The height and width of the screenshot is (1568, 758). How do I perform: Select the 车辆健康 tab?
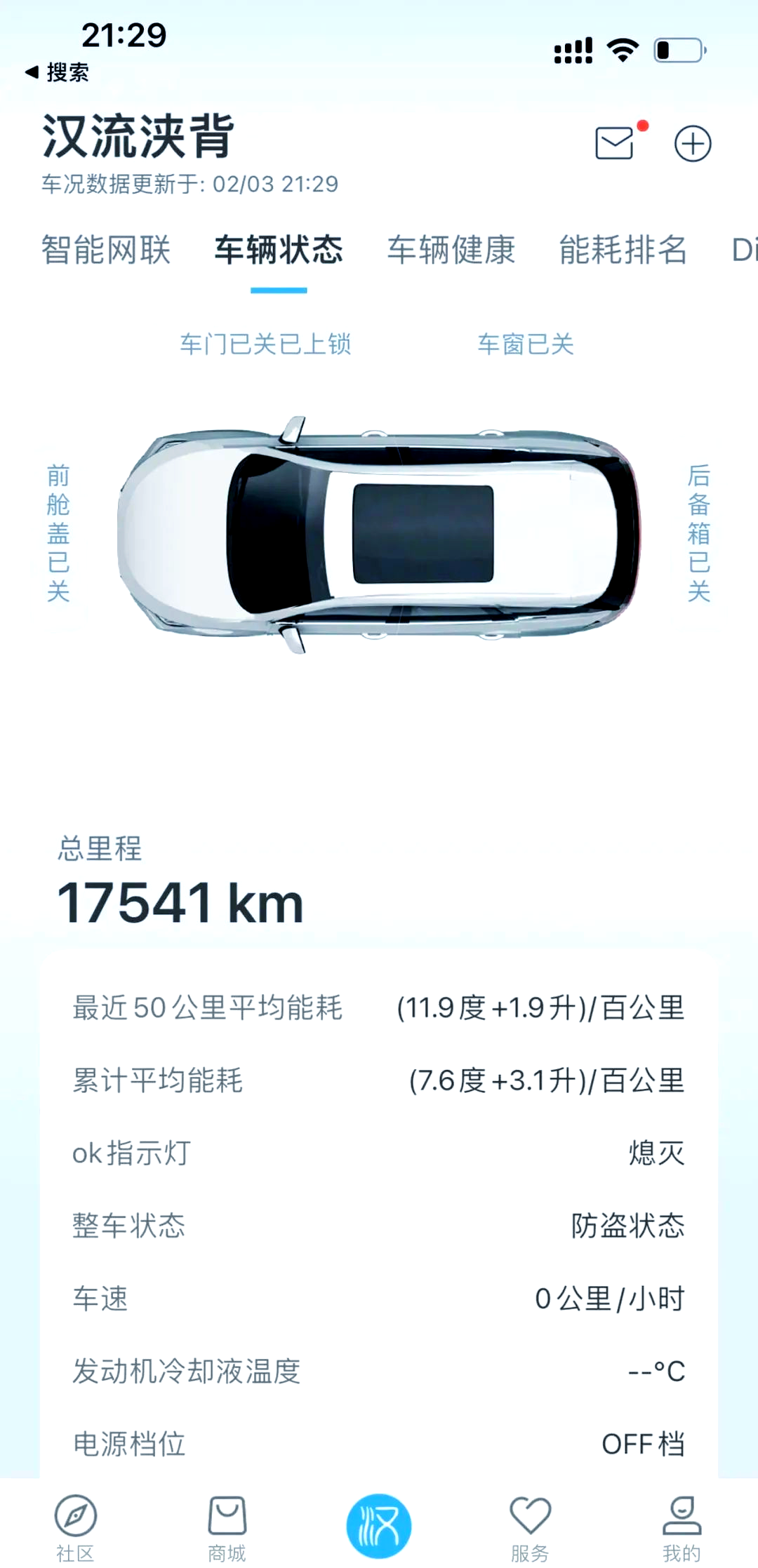451,250
